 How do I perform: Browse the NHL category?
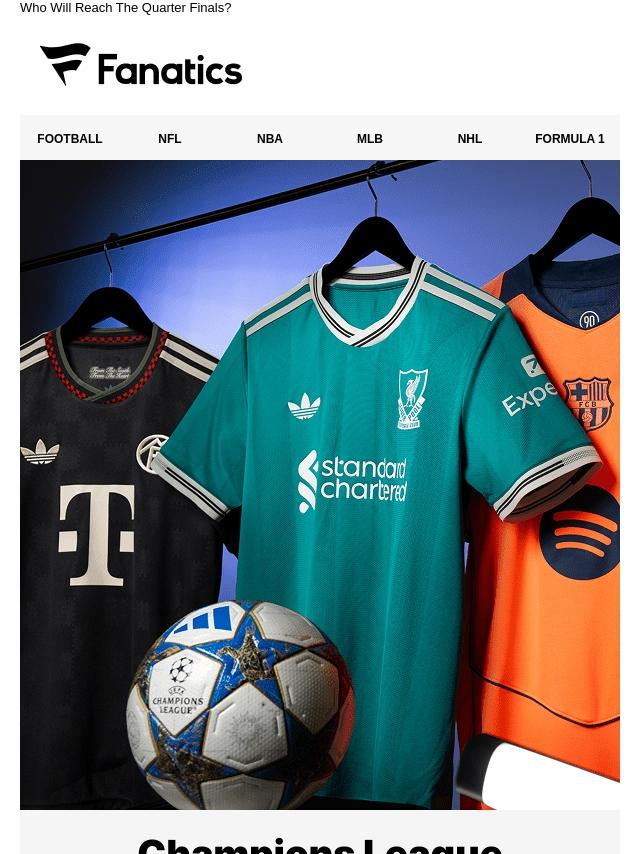[x=470, y=139]
